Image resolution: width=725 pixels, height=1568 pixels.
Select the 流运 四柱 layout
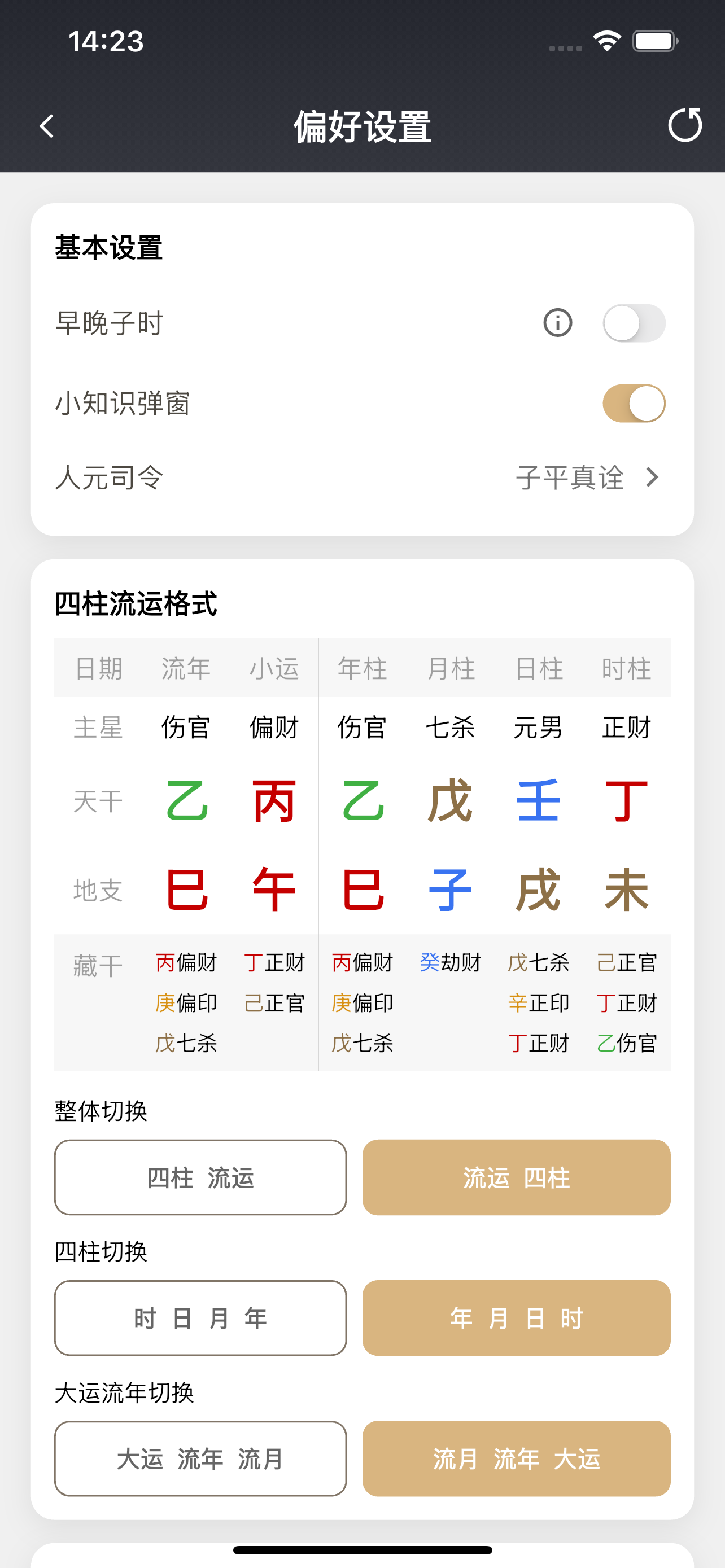[x=516, y=1177]
